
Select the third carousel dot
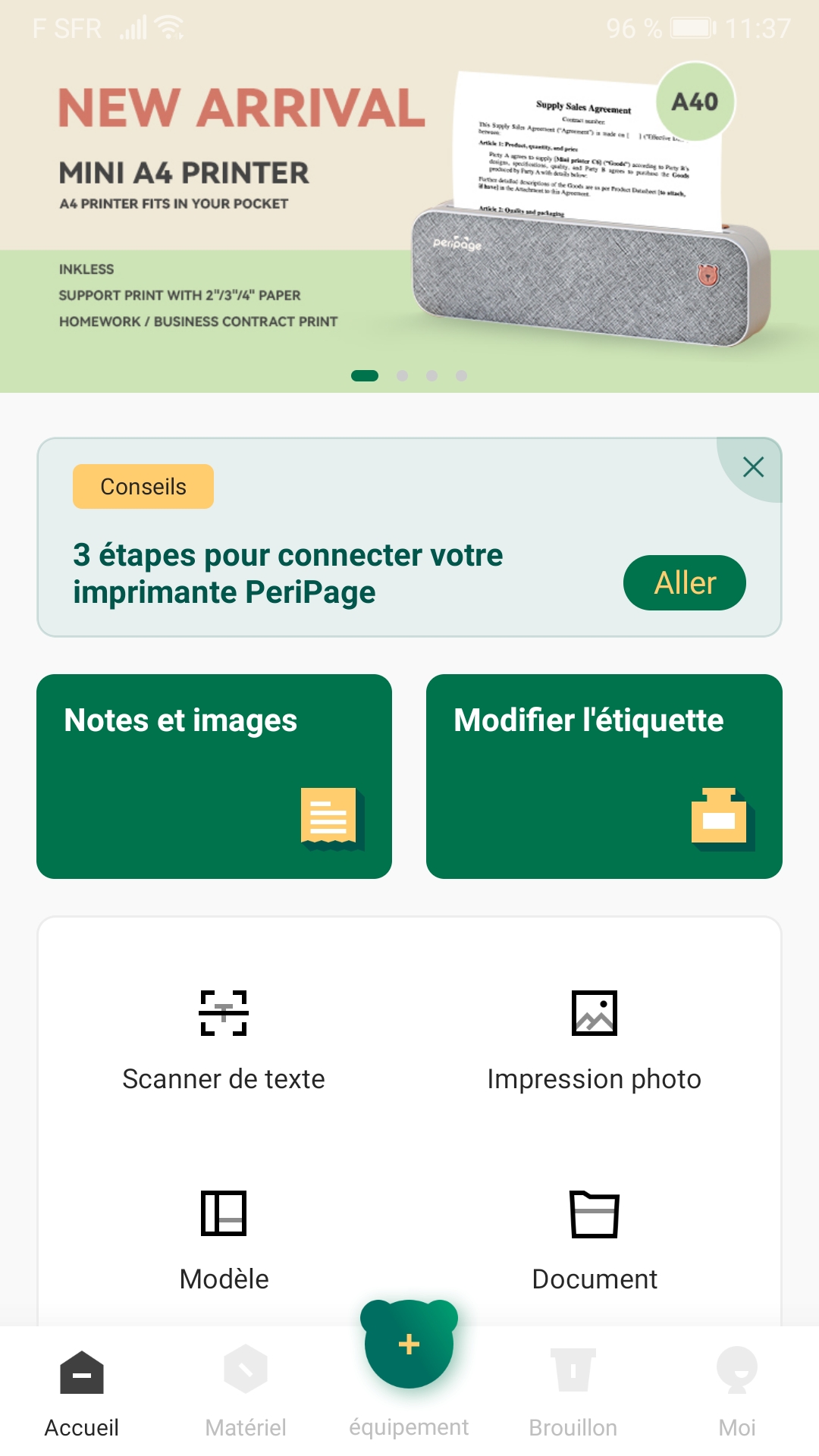point(431,374)
